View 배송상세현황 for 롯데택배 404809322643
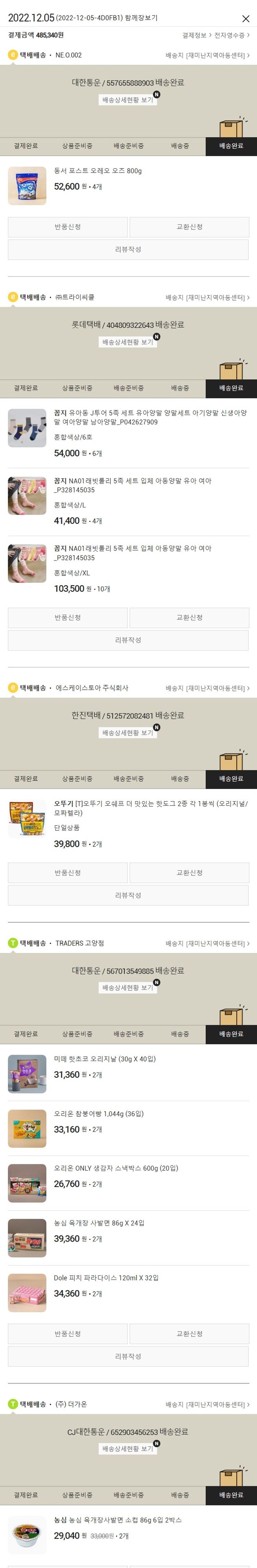257x1568 pixels. coord(127,342)
